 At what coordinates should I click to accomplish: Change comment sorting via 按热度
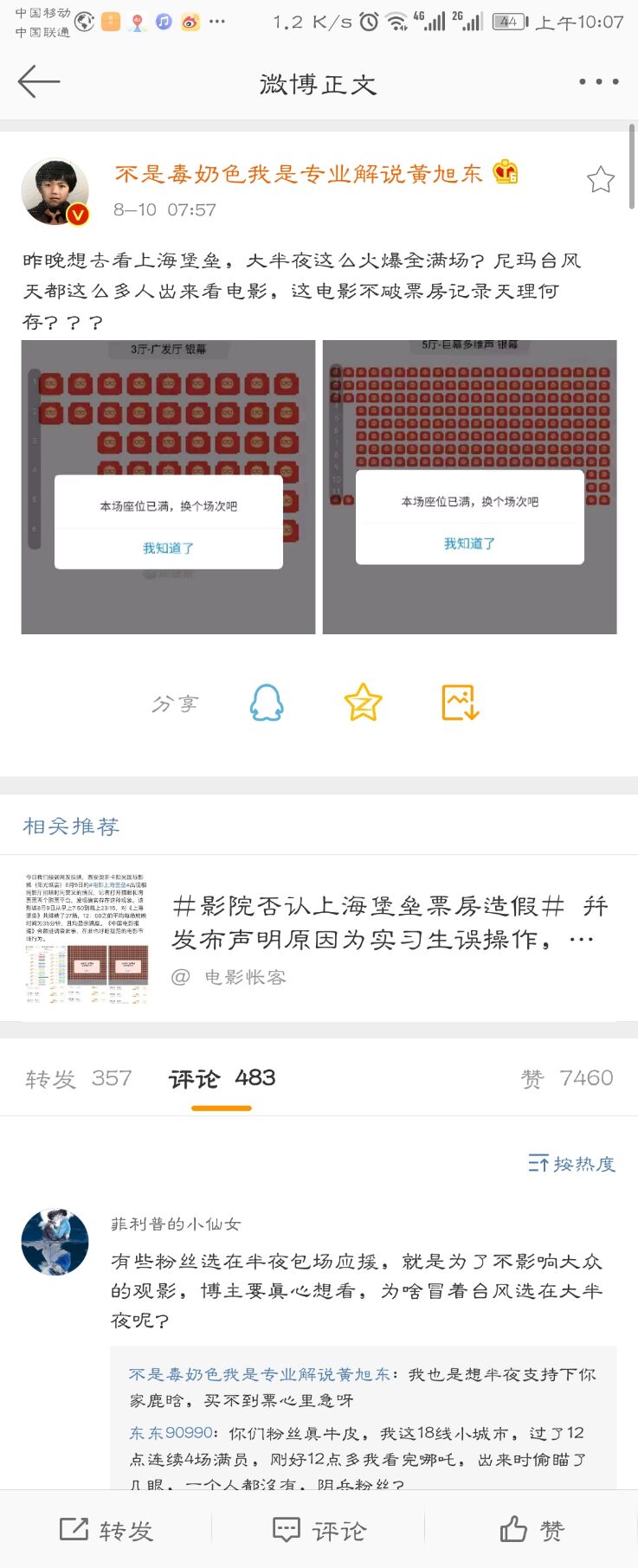(571, 1164)
